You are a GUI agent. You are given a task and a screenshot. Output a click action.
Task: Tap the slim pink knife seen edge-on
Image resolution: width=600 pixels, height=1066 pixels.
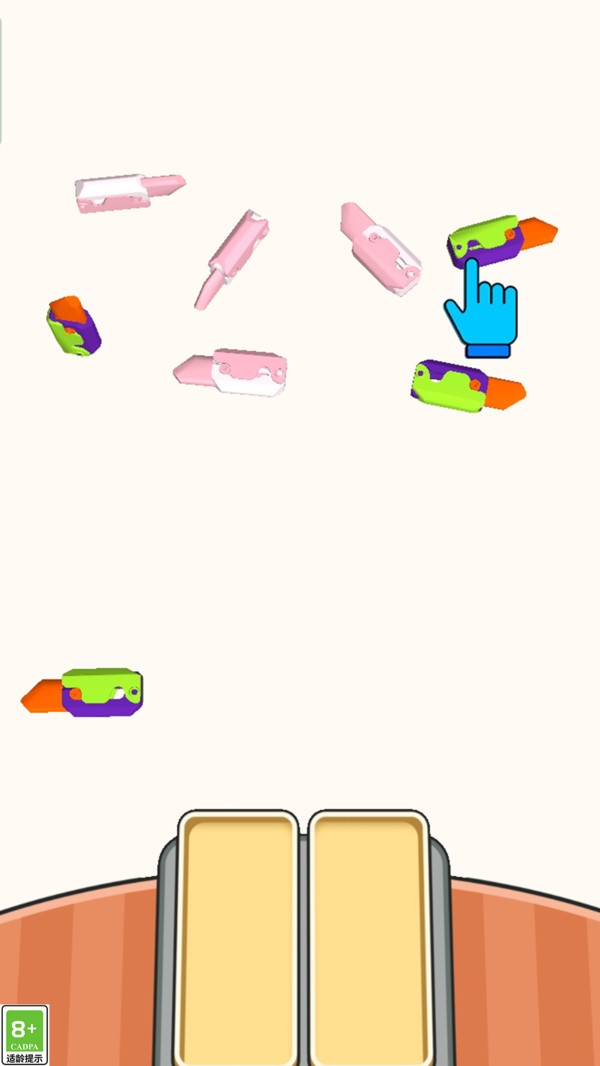coord(232,256)
